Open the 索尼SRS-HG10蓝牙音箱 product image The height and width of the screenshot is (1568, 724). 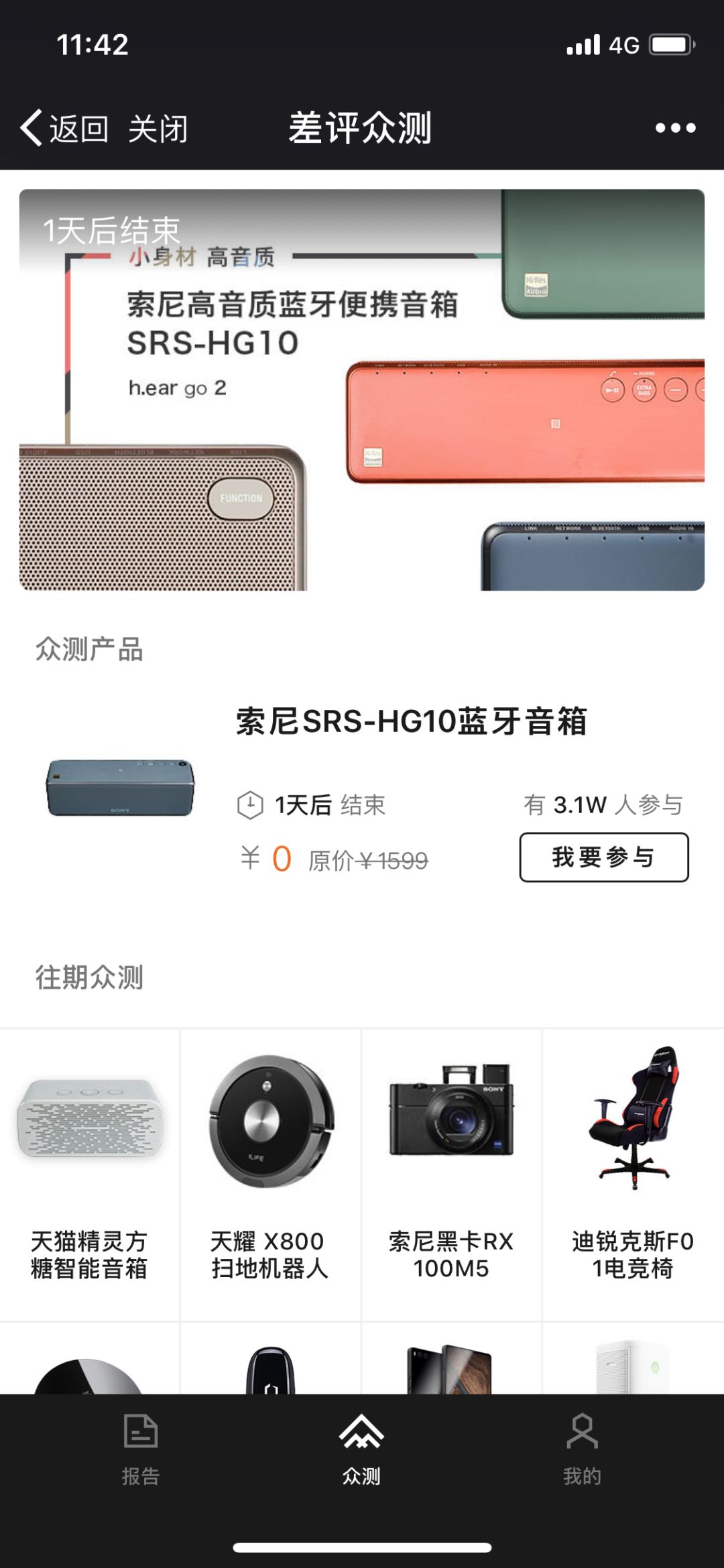tap(121, 788)
